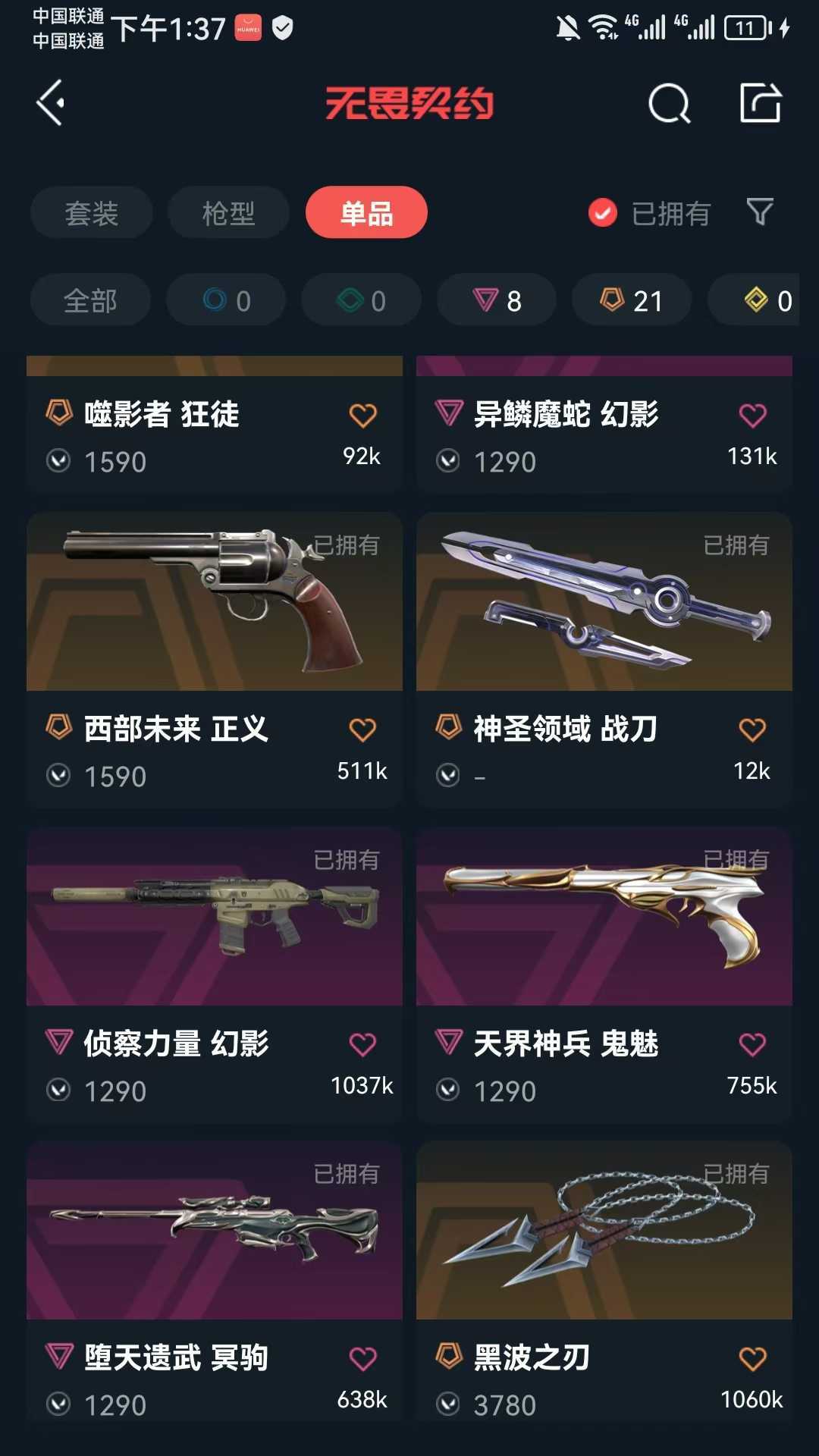This screenshot has width=819, height=1456.
Task: Switch to the 枪型 tab
Action: tap(228, 212)
